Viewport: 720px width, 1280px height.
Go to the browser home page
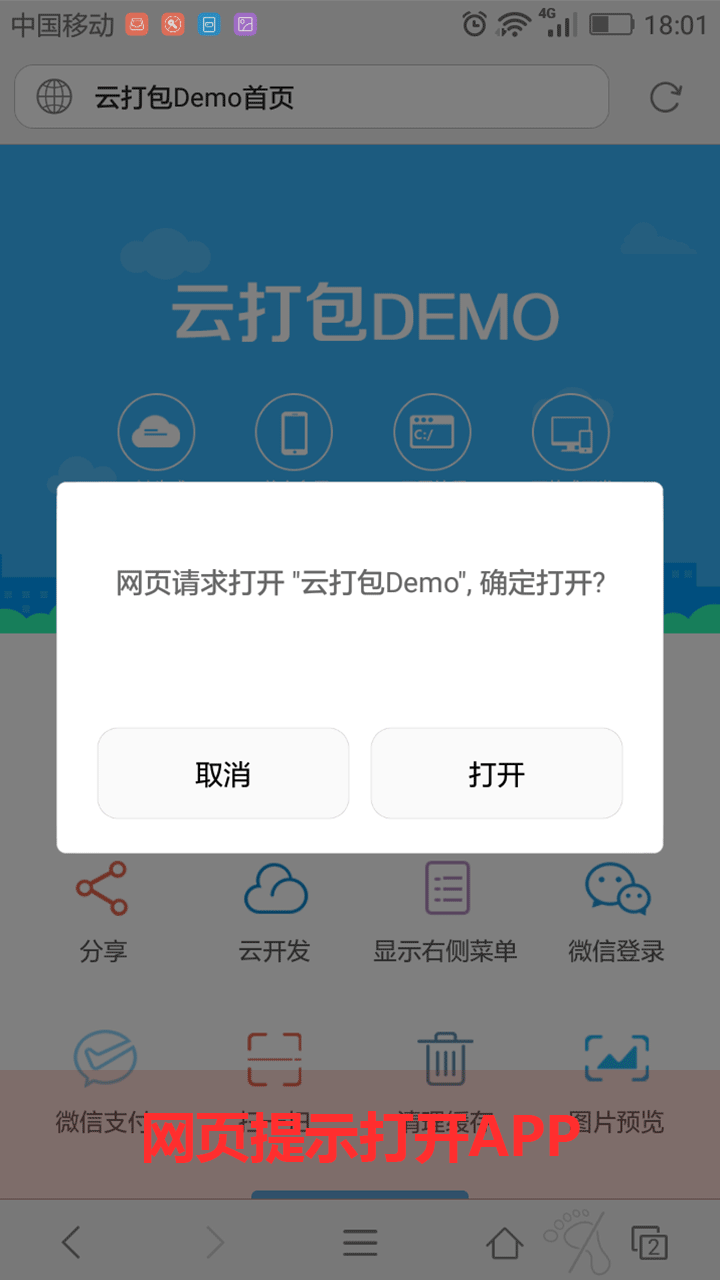(x=505, y=1243)
